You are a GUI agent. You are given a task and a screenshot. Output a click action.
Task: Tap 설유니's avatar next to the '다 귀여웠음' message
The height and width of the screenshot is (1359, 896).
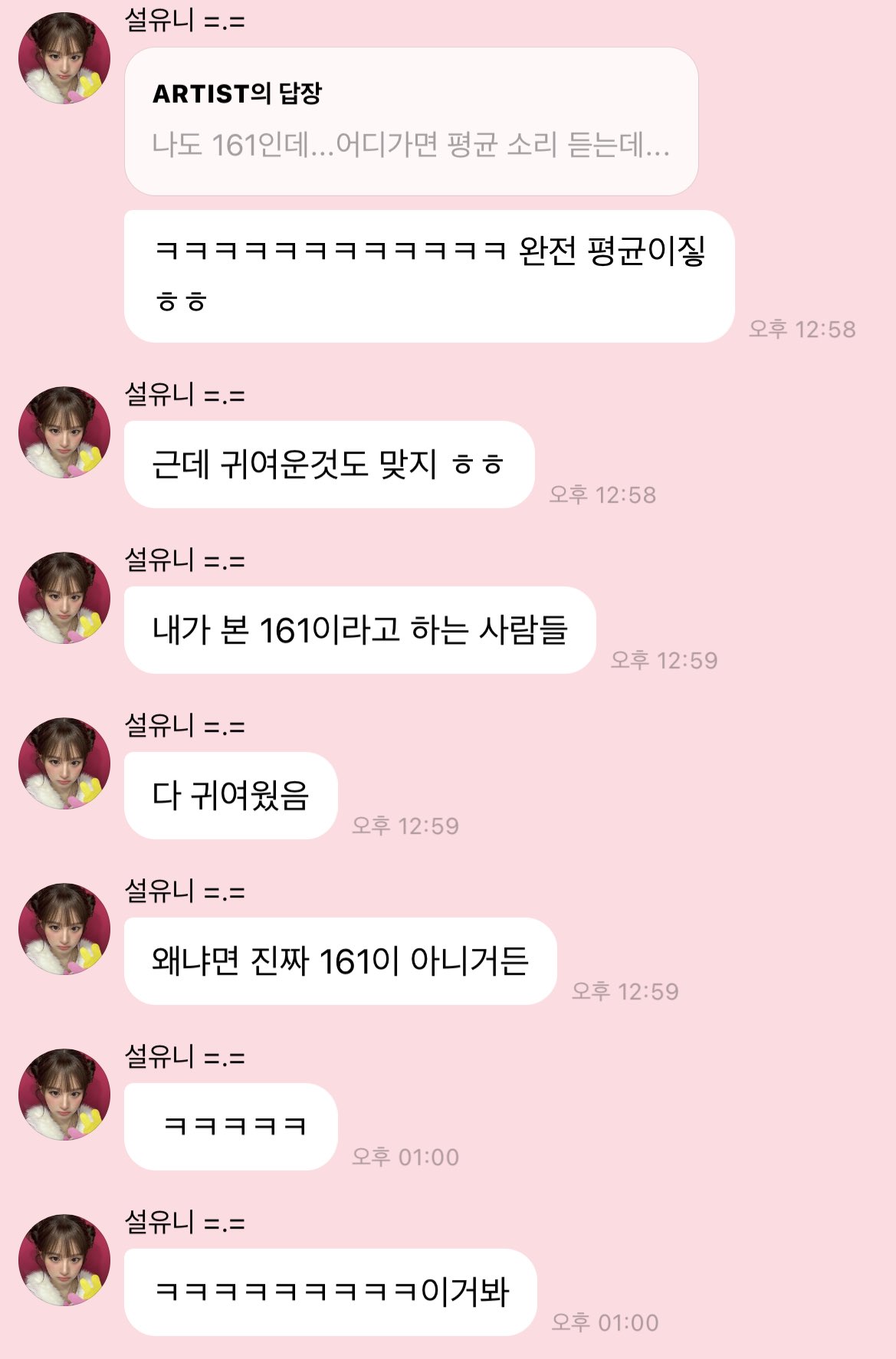(x=64, y=763)
